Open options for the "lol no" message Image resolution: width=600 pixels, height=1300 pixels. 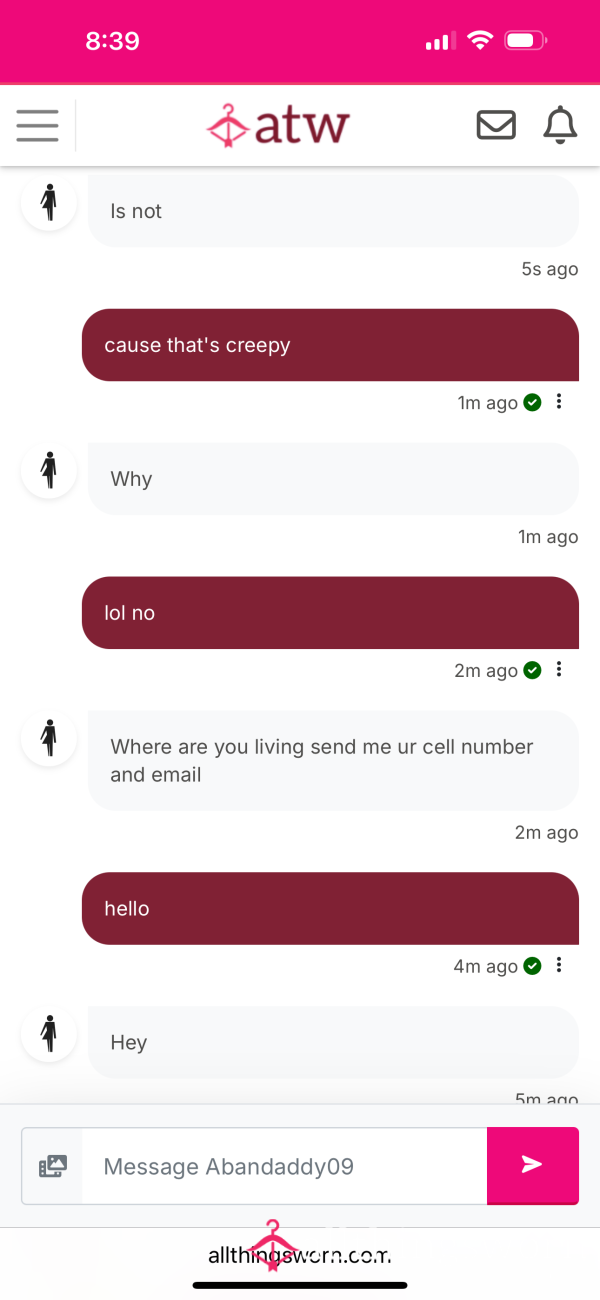coord(559,669)
